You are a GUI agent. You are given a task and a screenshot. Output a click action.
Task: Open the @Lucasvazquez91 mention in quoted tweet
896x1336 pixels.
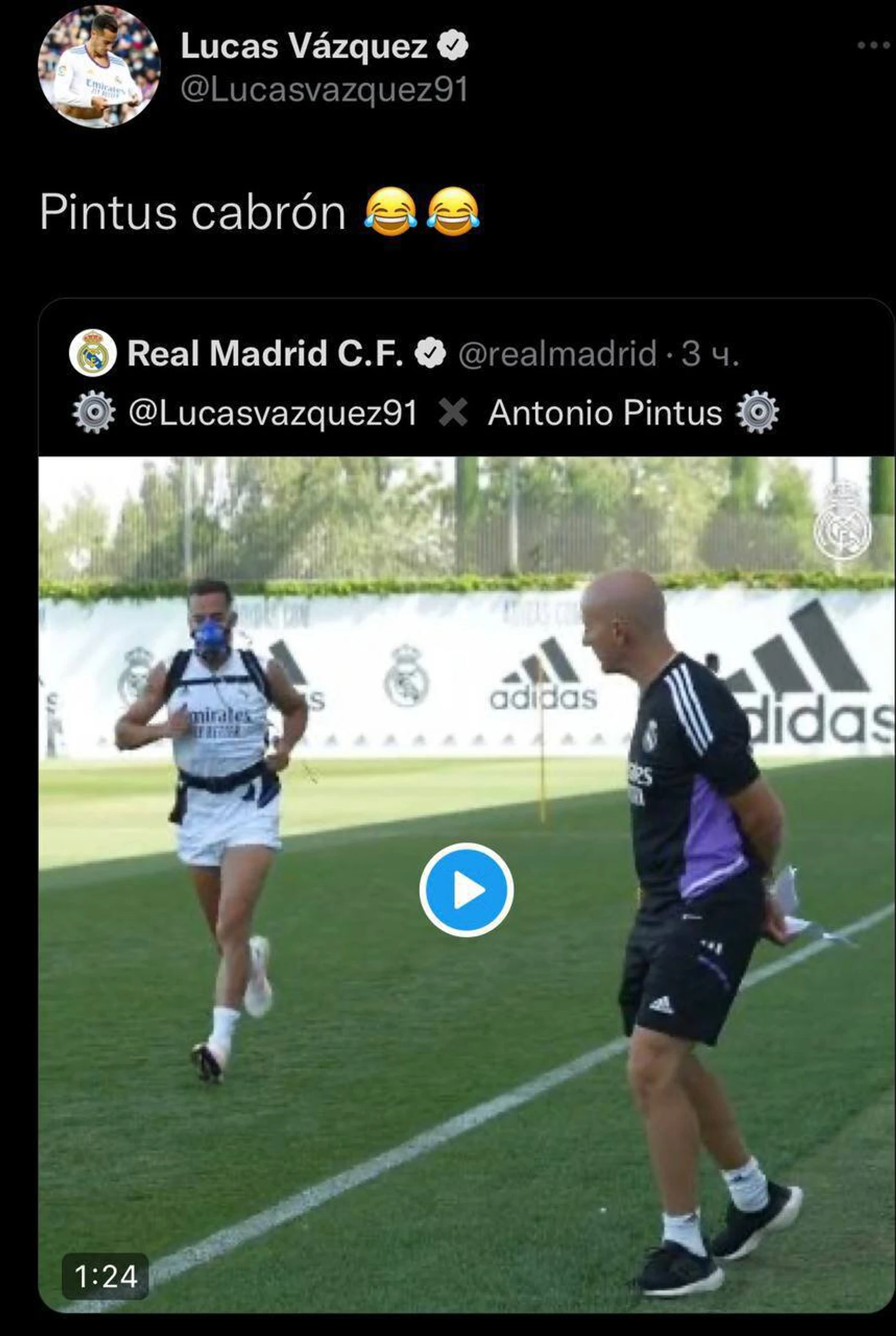272,413
